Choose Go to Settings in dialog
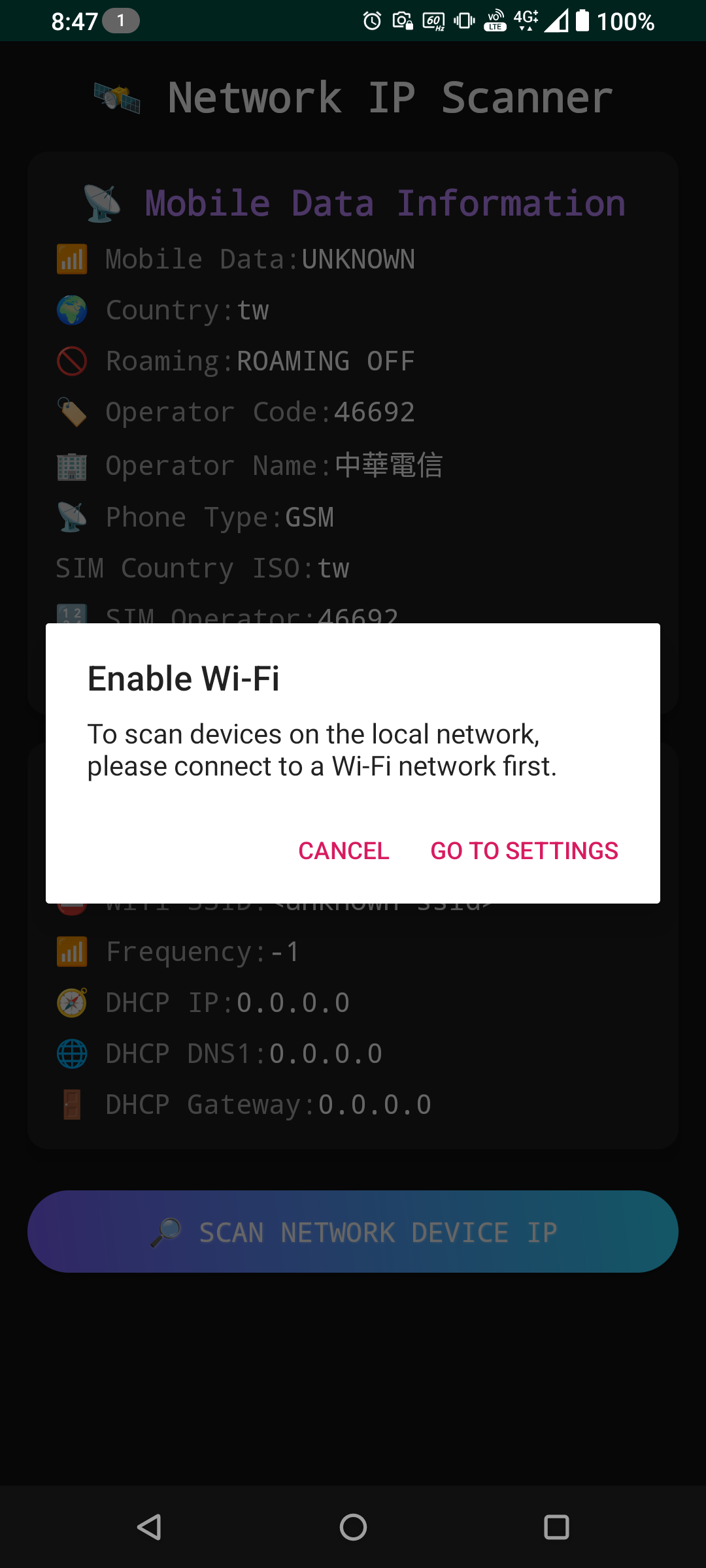 pos(524,851)
